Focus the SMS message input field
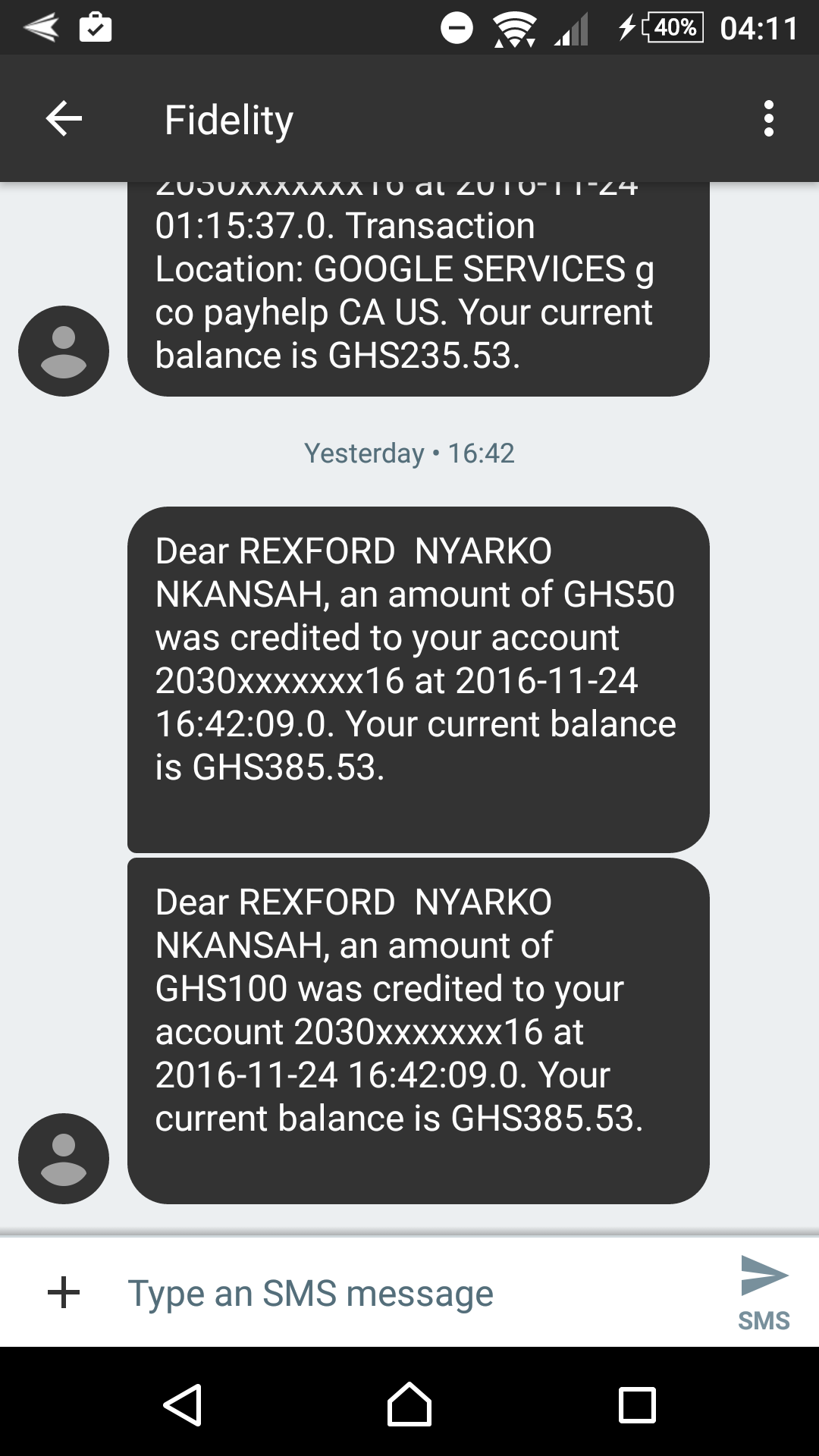This screenshot has width=819, height=1456. click(x=409, y=1293)
